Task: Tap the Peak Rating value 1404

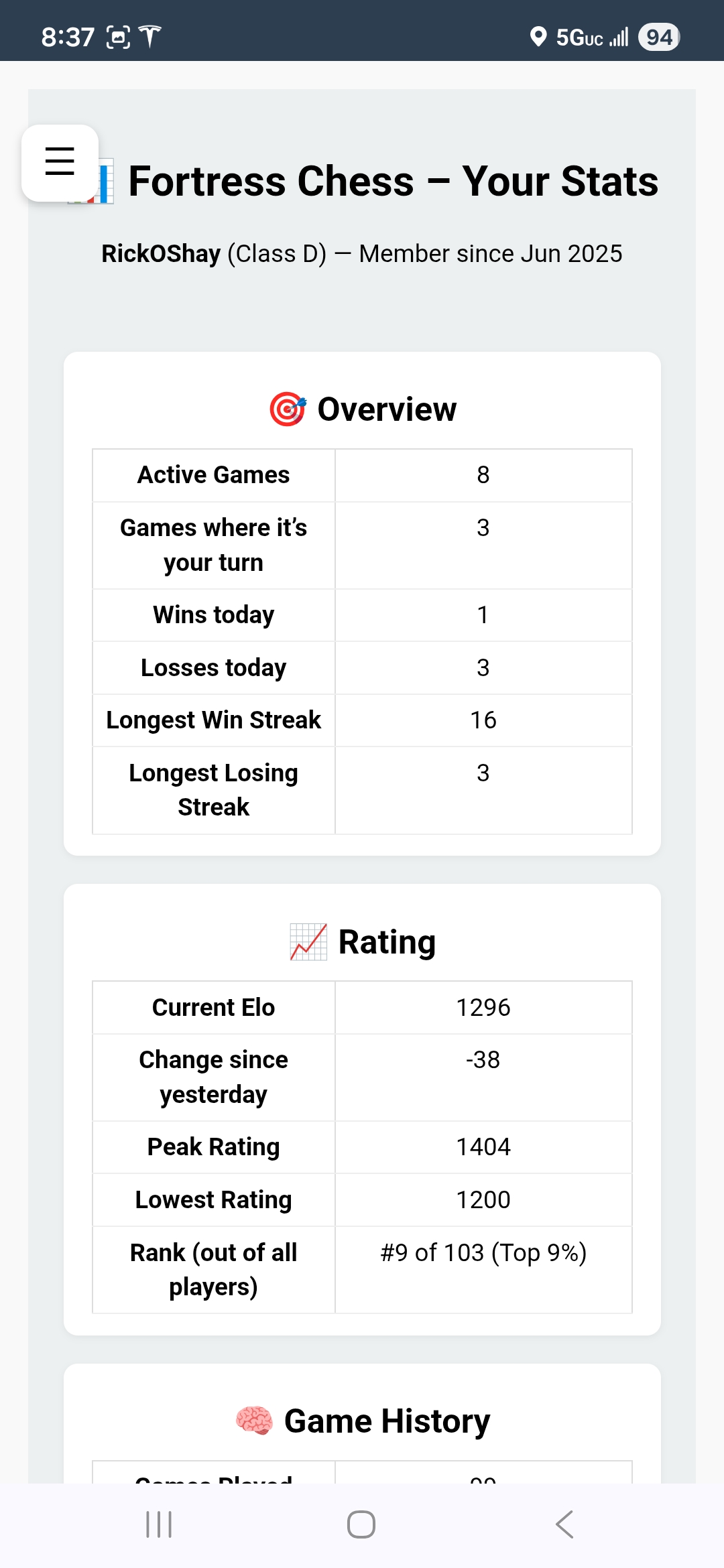Action: (483, 1146)
